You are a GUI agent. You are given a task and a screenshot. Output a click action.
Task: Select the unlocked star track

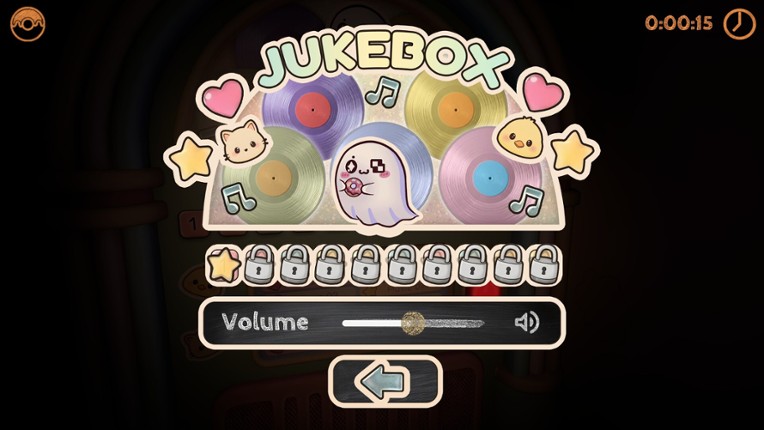[x=224, y=265]
